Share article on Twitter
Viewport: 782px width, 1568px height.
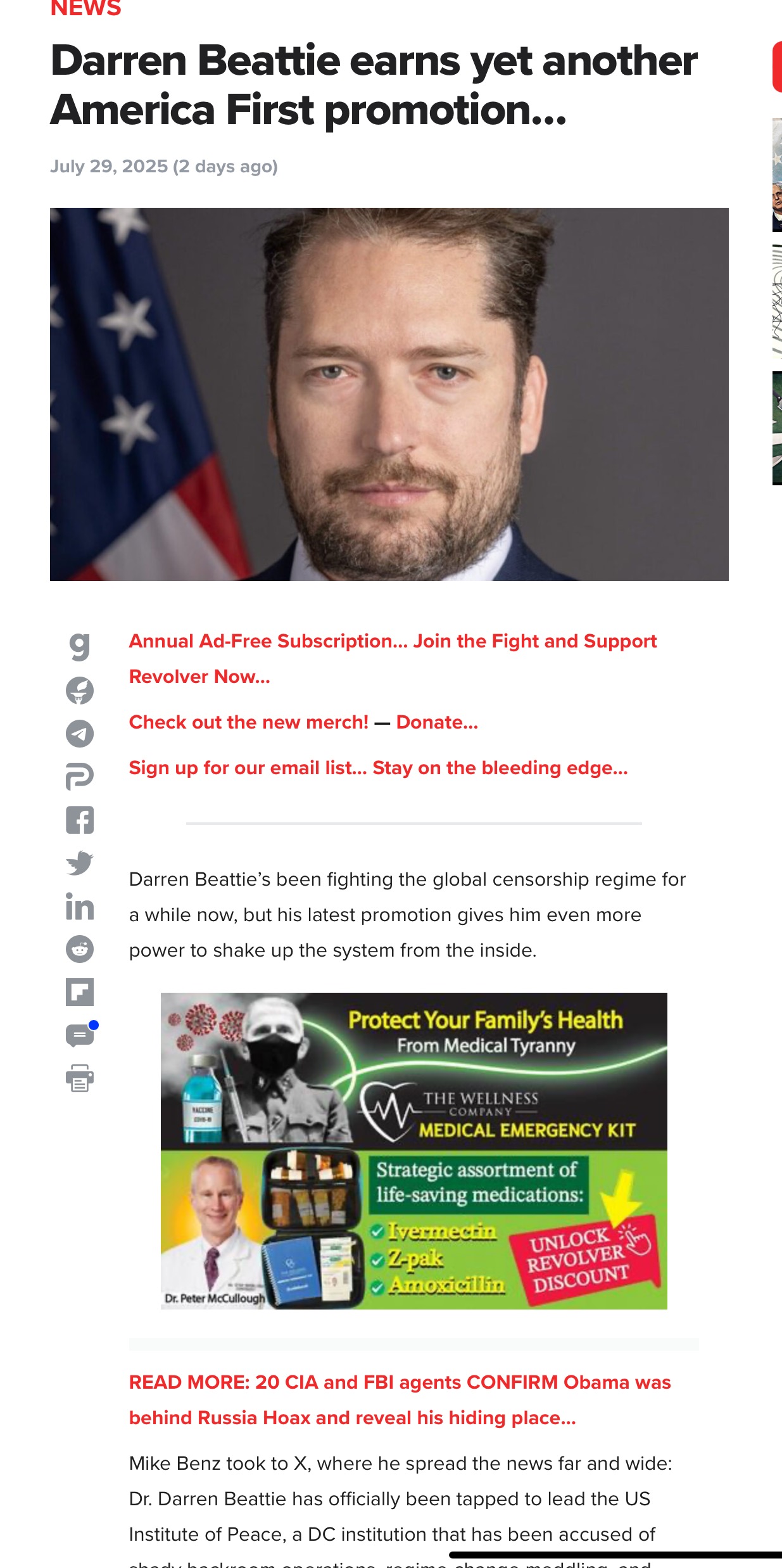80,863
